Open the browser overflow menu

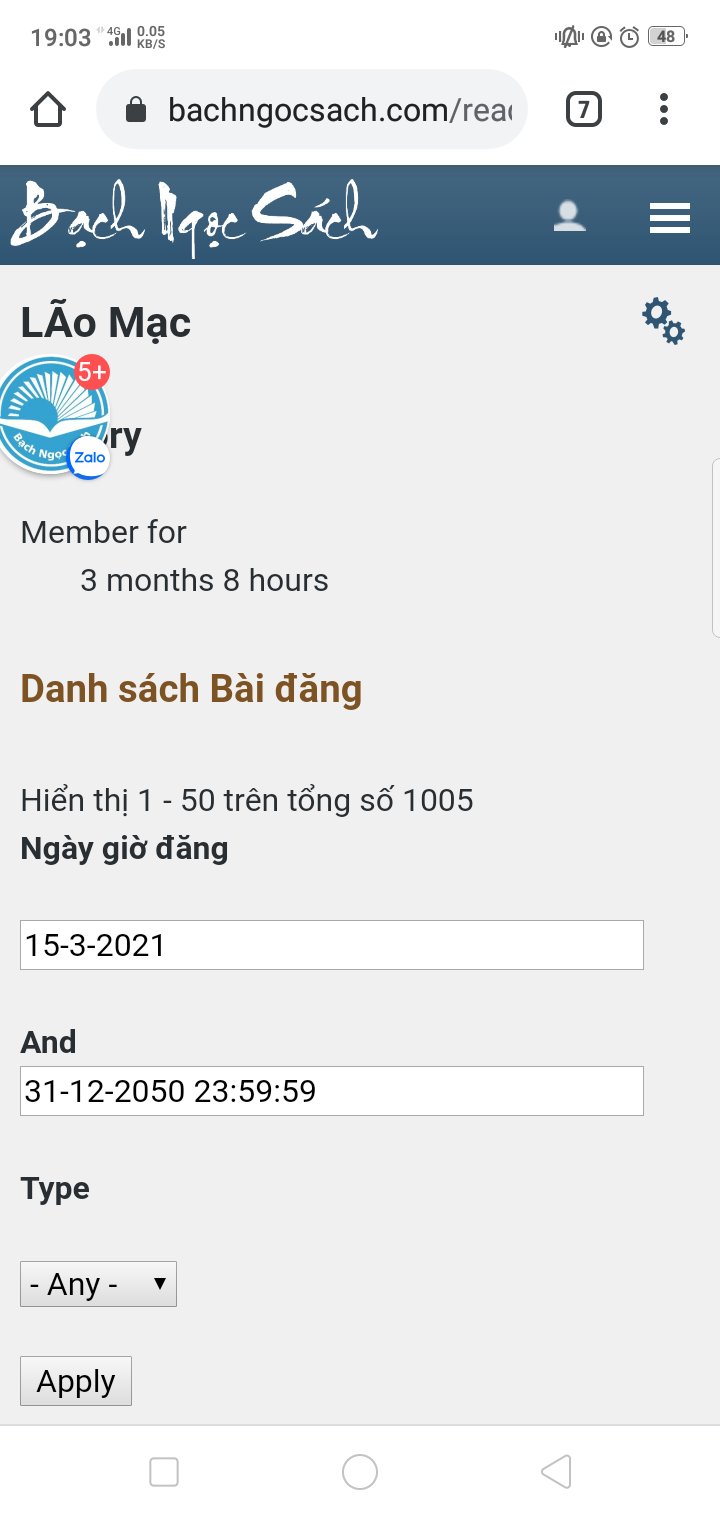[x=664, y=109]
